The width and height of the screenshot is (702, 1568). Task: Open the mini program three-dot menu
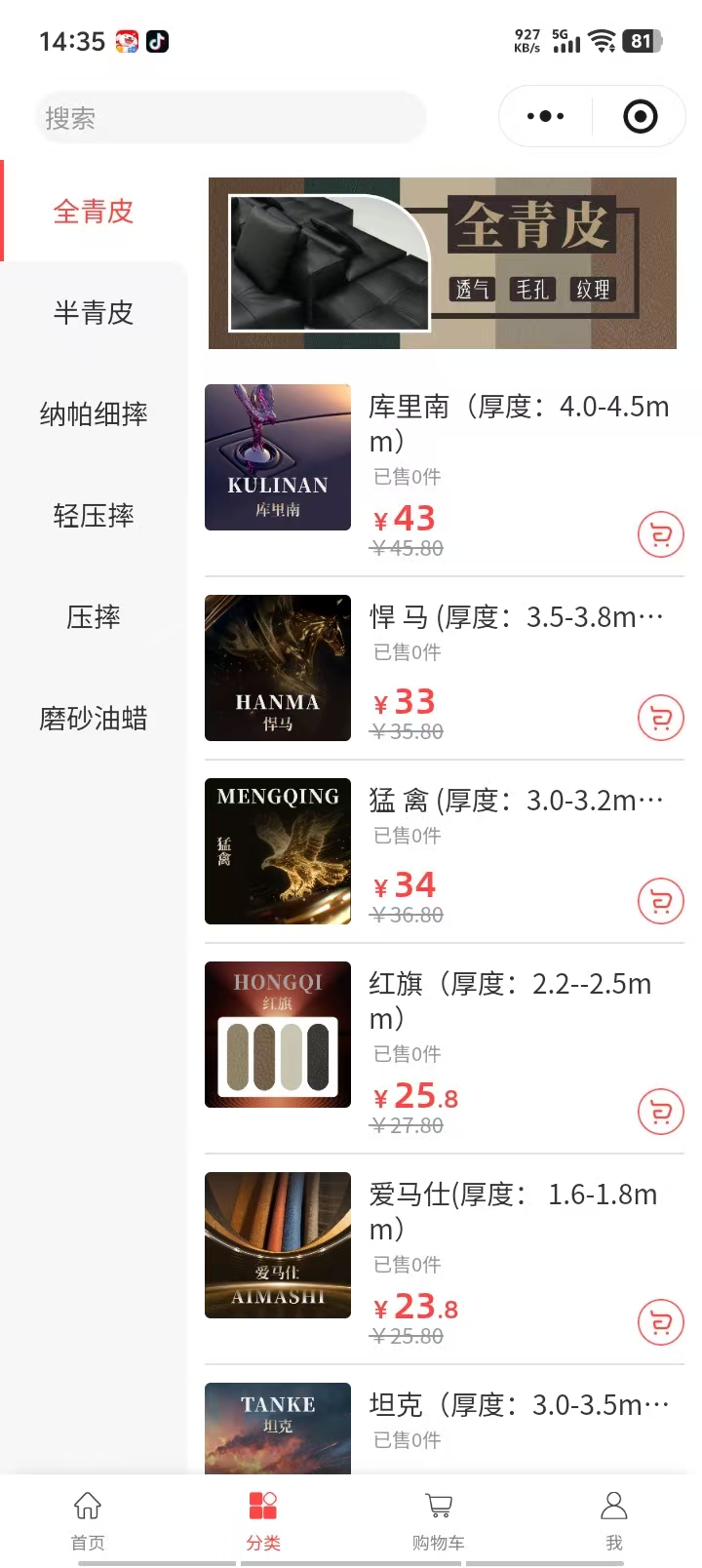(x=545, y=117)
